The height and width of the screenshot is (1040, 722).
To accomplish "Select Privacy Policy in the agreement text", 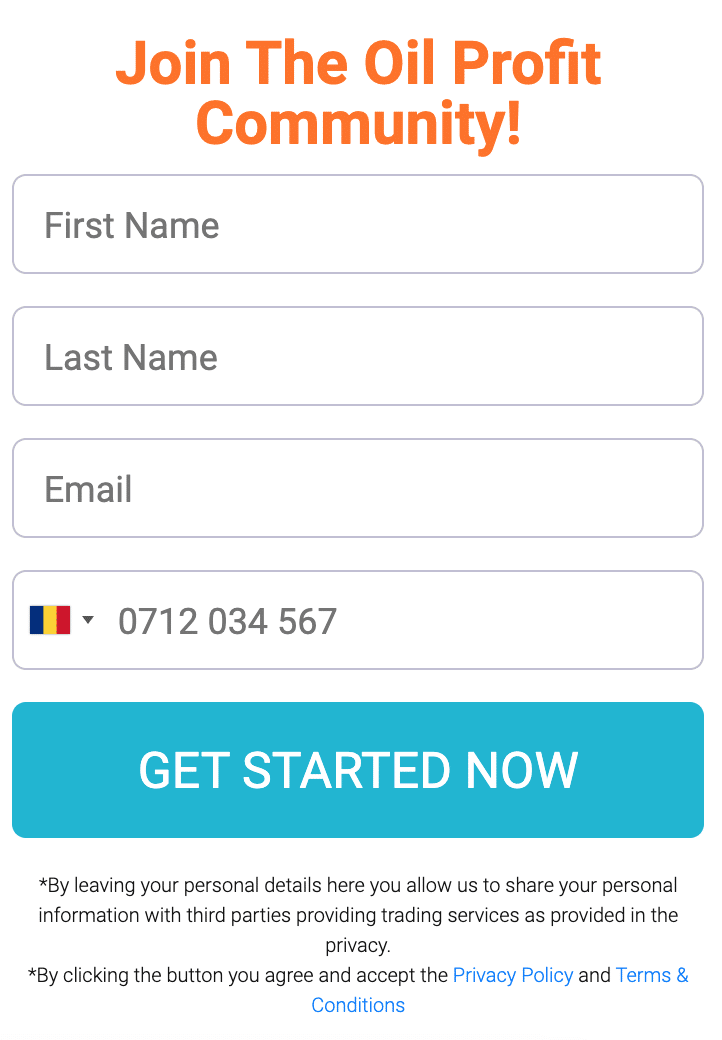I will pos(513,975).
